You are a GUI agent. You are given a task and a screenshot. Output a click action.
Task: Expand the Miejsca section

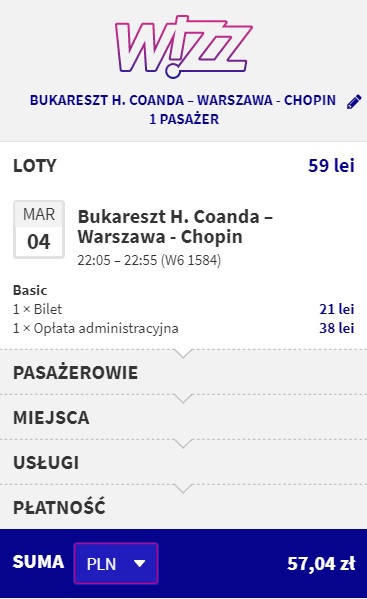[x=183, y=417]
